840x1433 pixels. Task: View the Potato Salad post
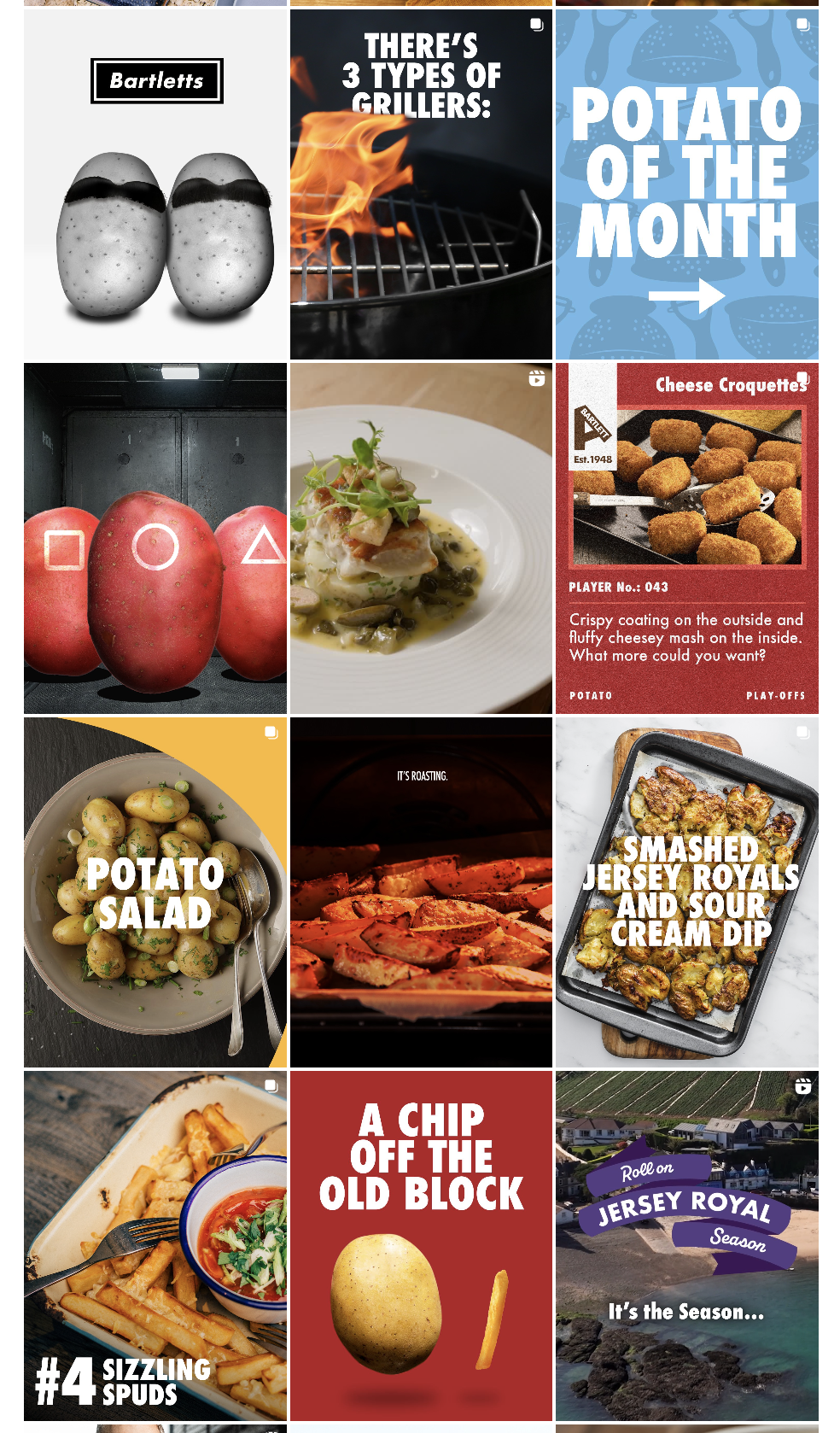[x=155, y=892]
